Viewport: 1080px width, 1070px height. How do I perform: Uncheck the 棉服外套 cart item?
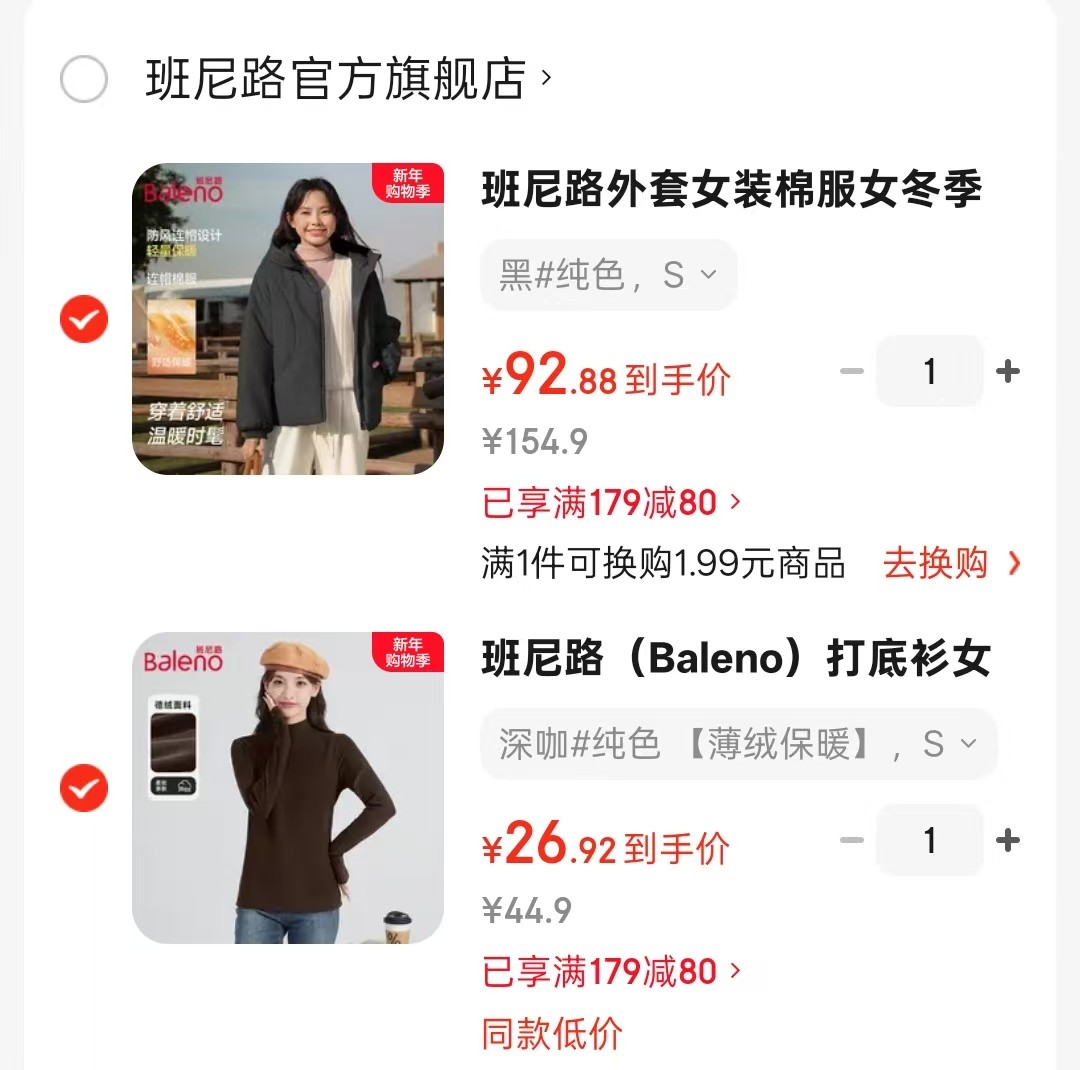pos(84,319)
